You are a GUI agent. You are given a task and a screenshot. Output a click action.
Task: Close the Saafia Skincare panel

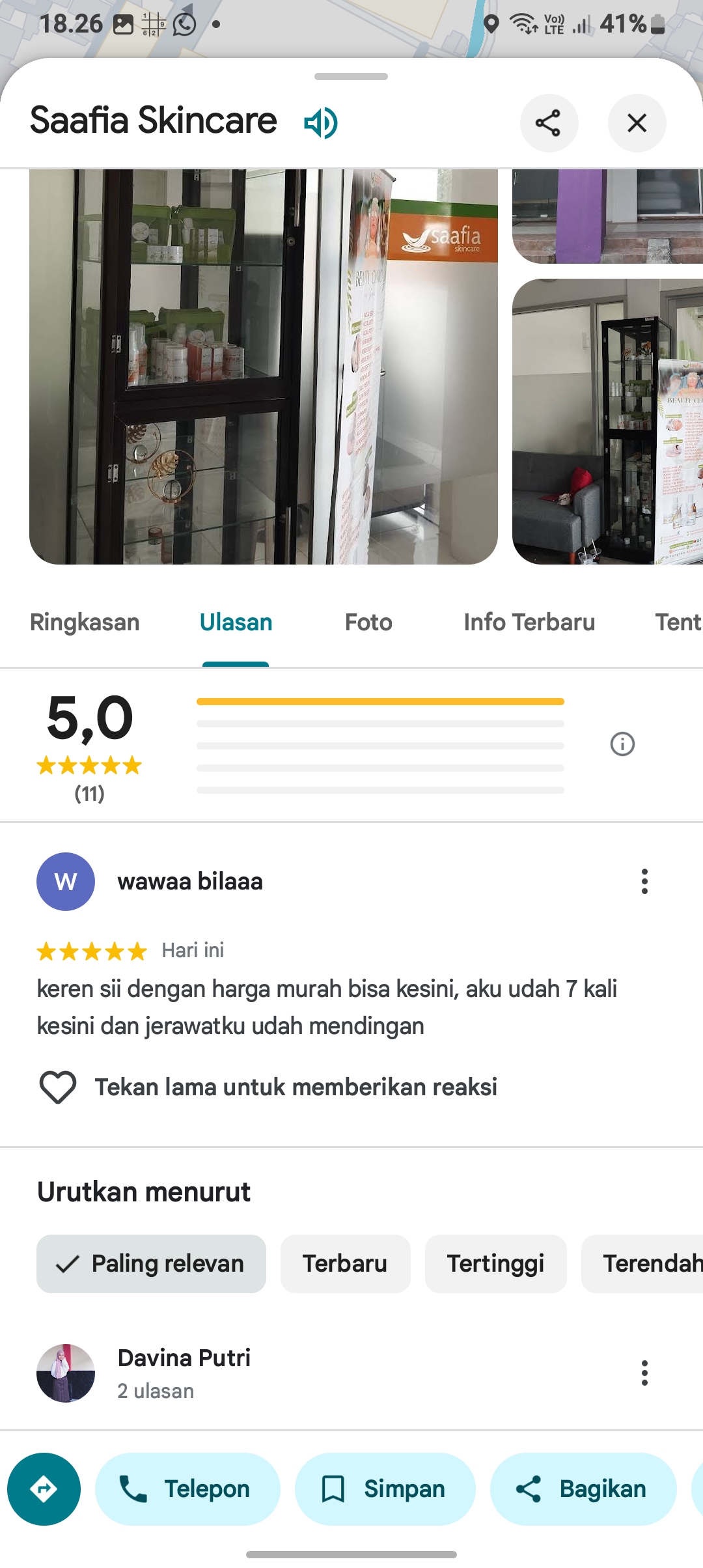coord(637,123)
